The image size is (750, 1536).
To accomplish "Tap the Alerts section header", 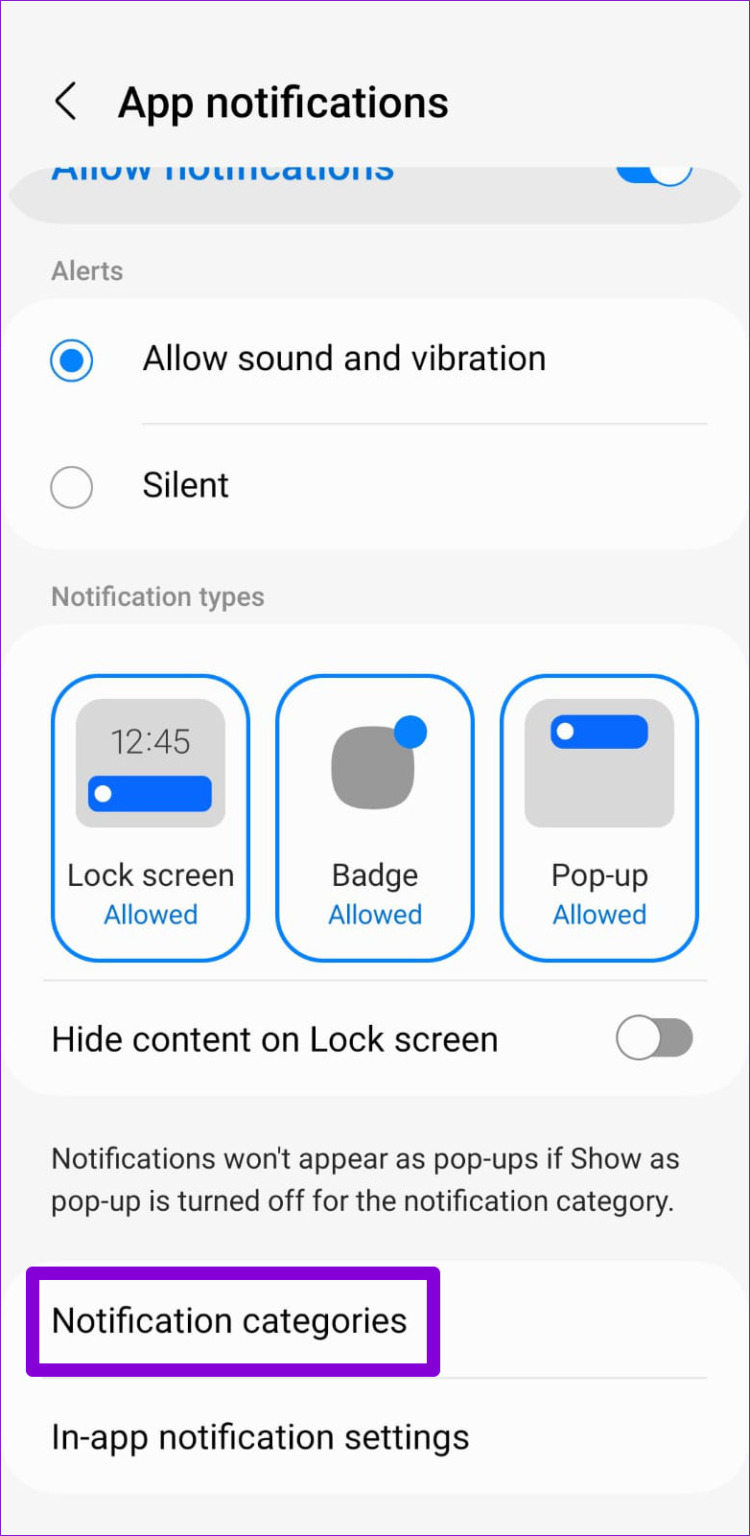I will (x=86, y=271).
